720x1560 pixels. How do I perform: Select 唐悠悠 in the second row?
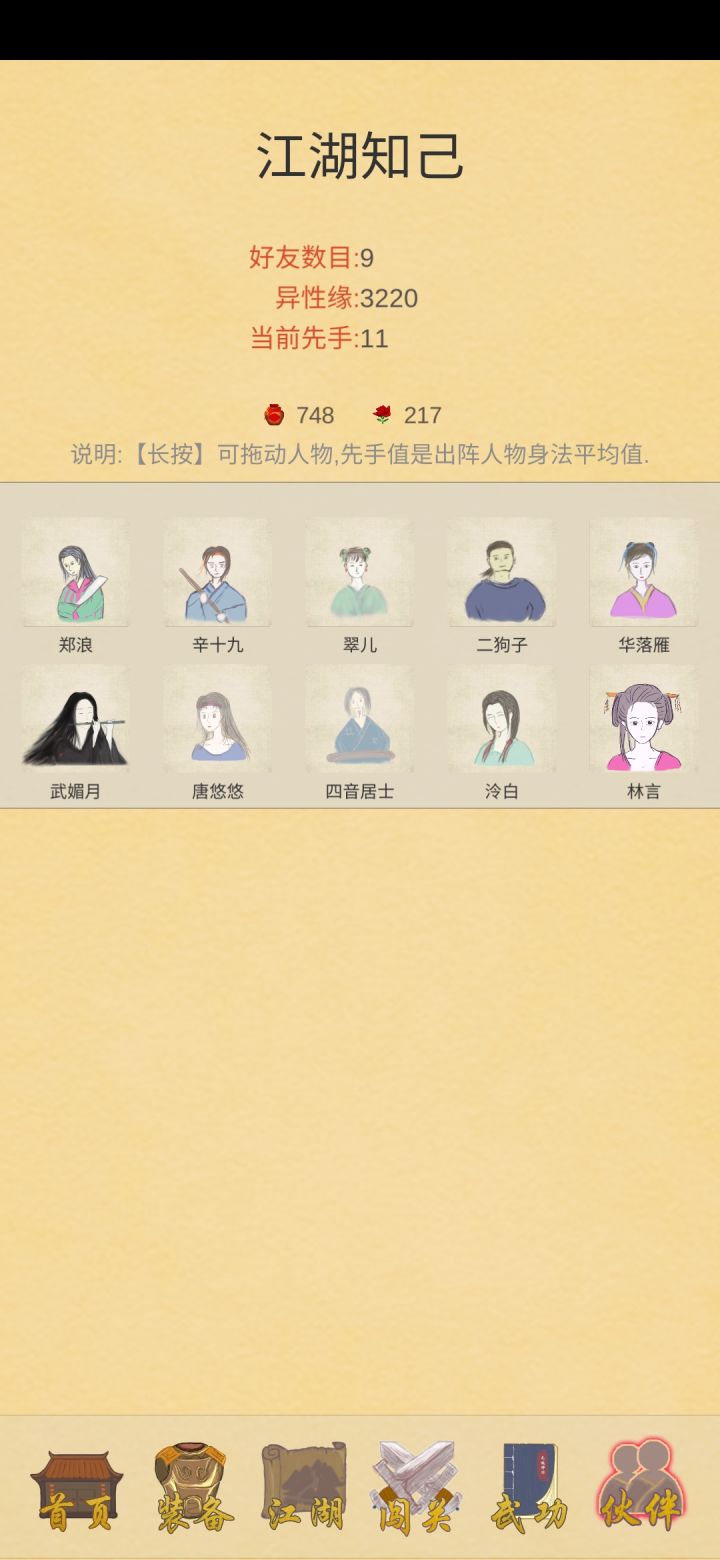pos(217,718)
